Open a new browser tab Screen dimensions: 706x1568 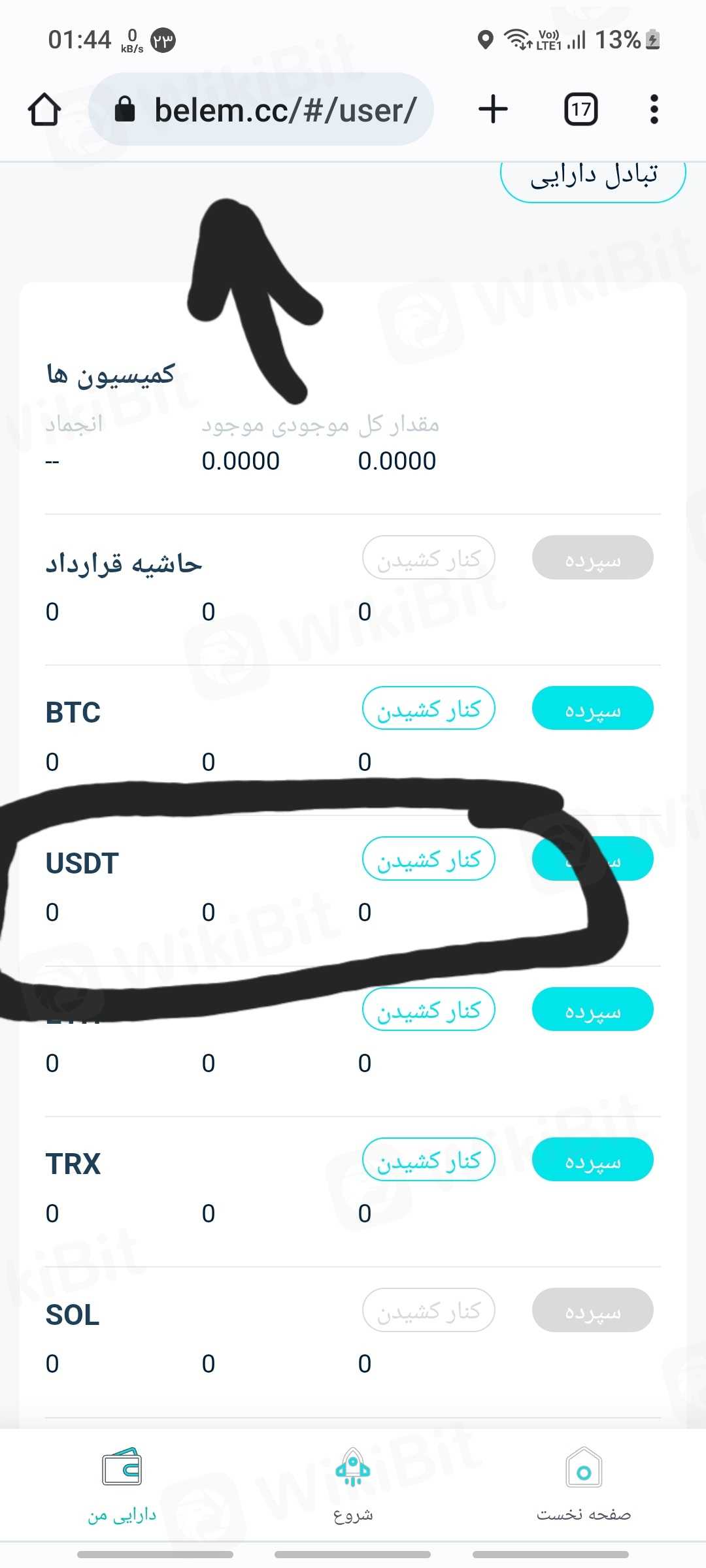[493, 109]
